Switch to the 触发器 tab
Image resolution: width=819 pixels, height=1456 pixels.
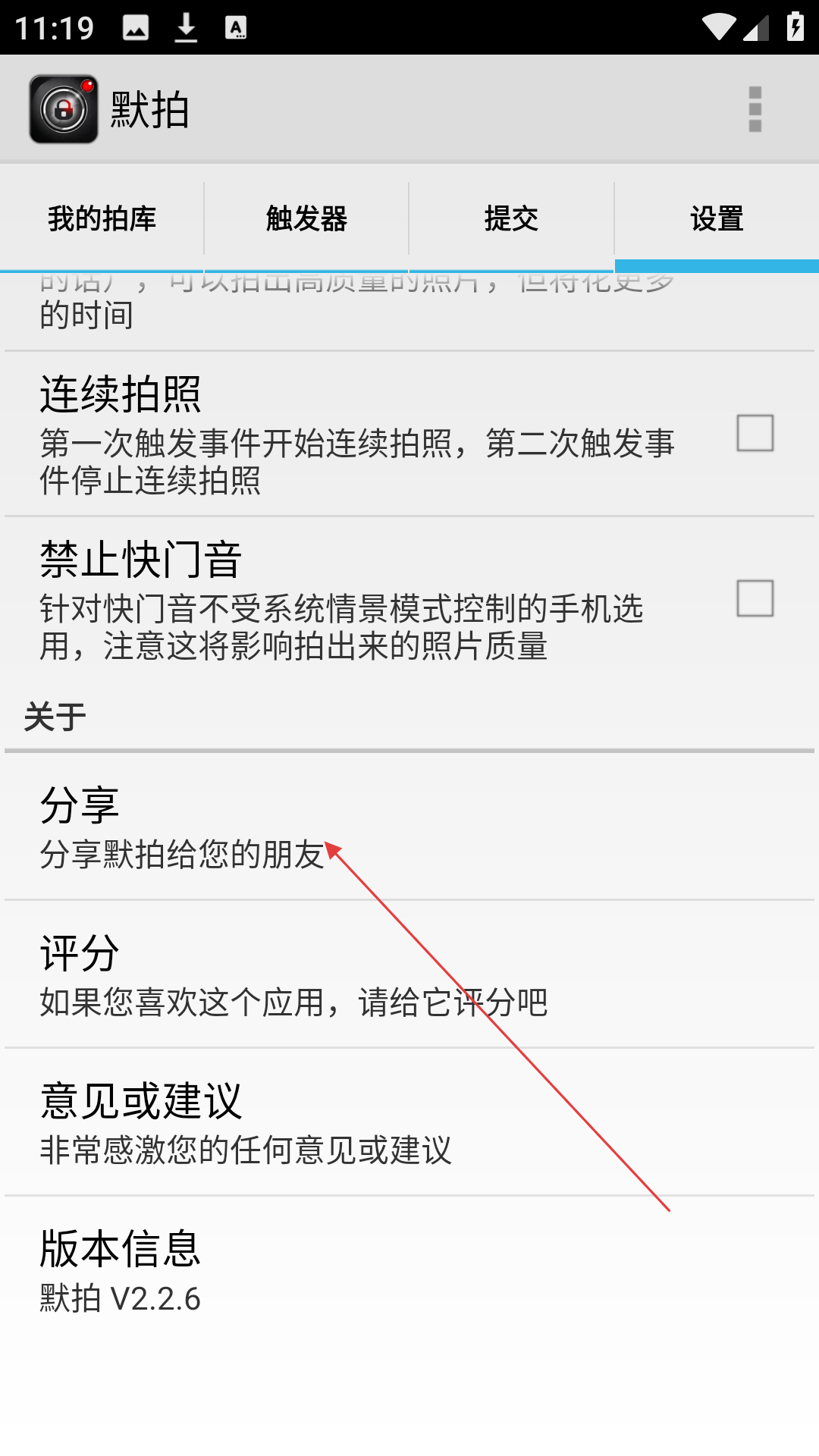click(306, 219)
